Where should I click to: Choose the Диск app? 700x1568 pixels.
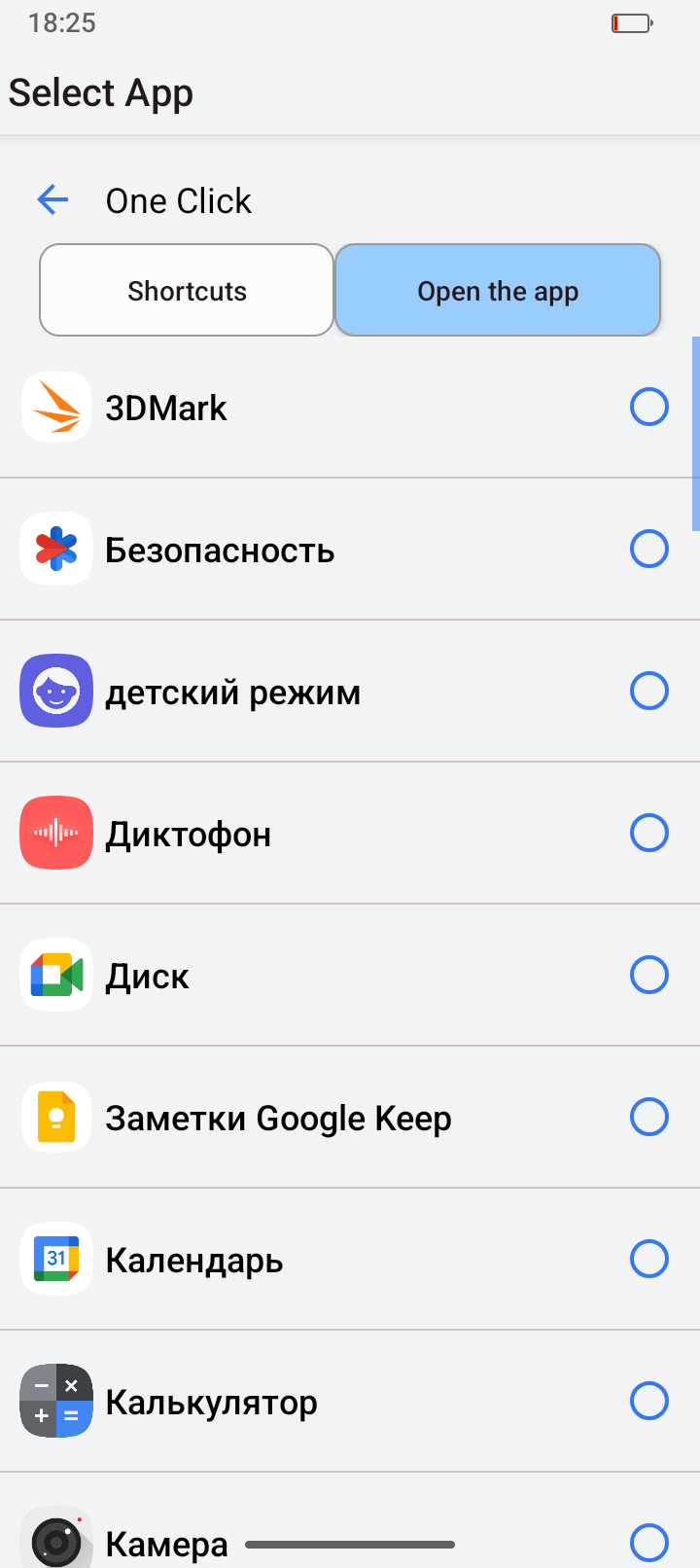(x=648, y=976)
